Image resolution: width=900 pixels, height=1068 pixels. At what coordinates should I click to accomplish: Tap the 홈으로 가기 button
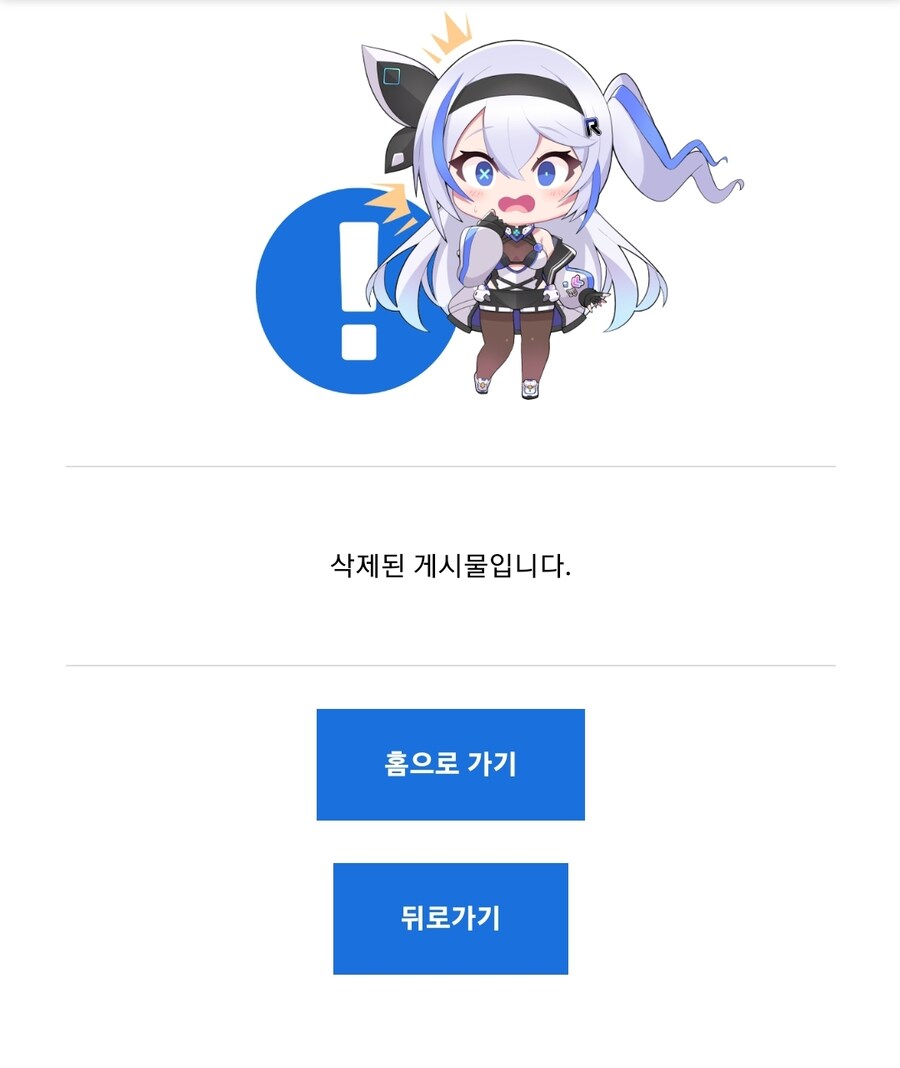pos(450,764)
